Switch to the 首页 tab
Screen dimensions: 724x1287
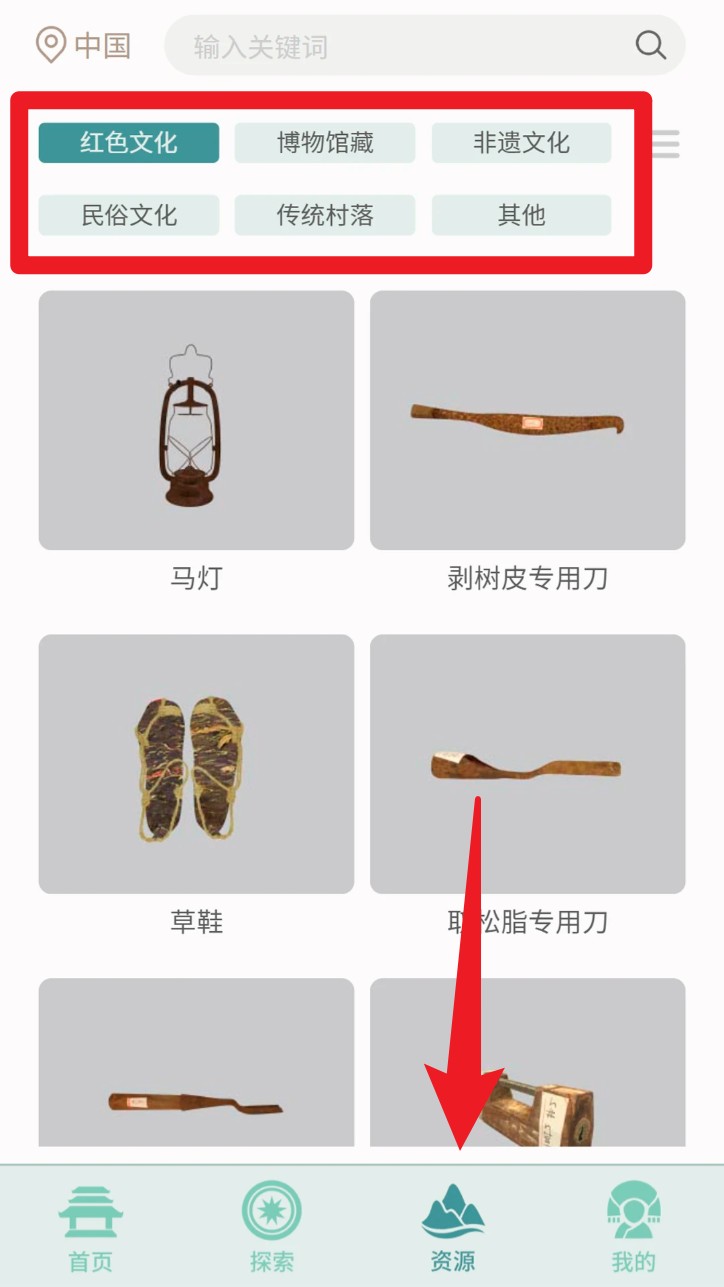(91, 1228)
